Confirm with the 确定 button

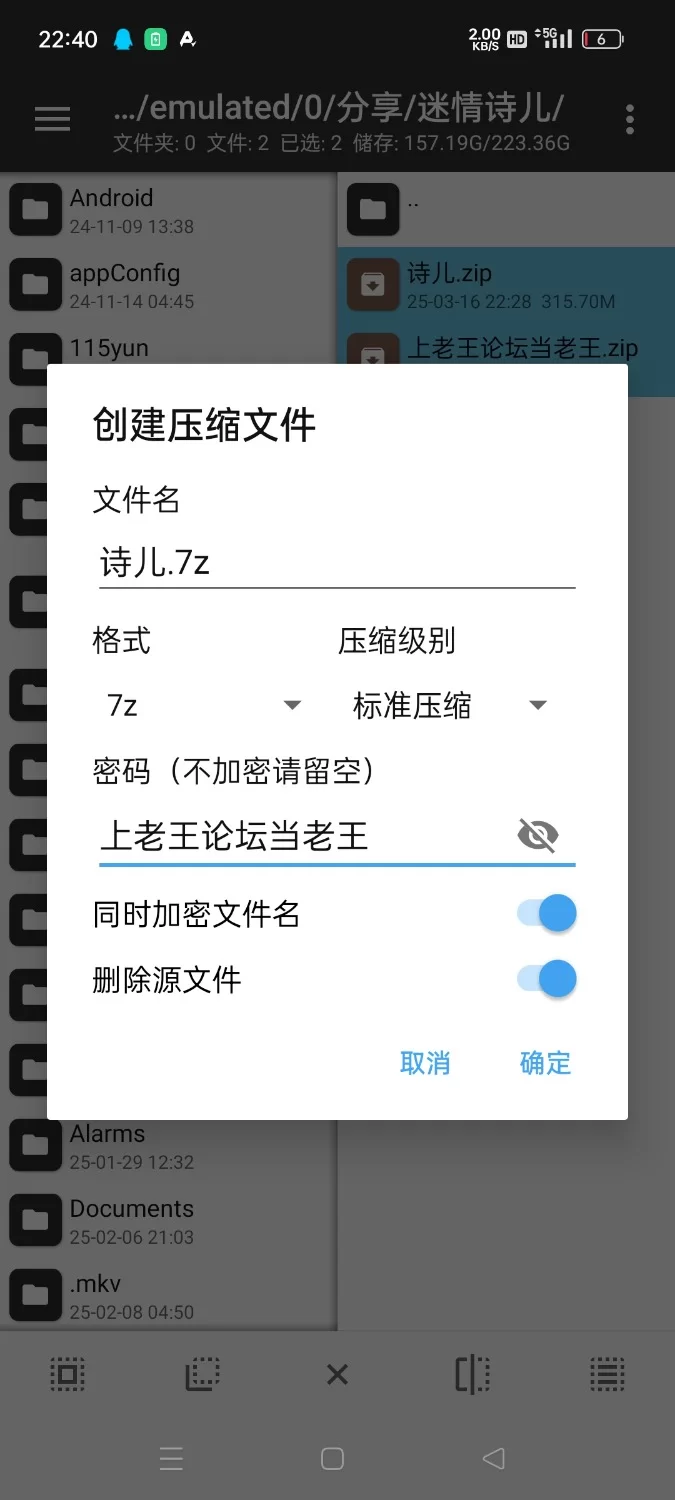pyautogui.click(x=545, y=1063)
